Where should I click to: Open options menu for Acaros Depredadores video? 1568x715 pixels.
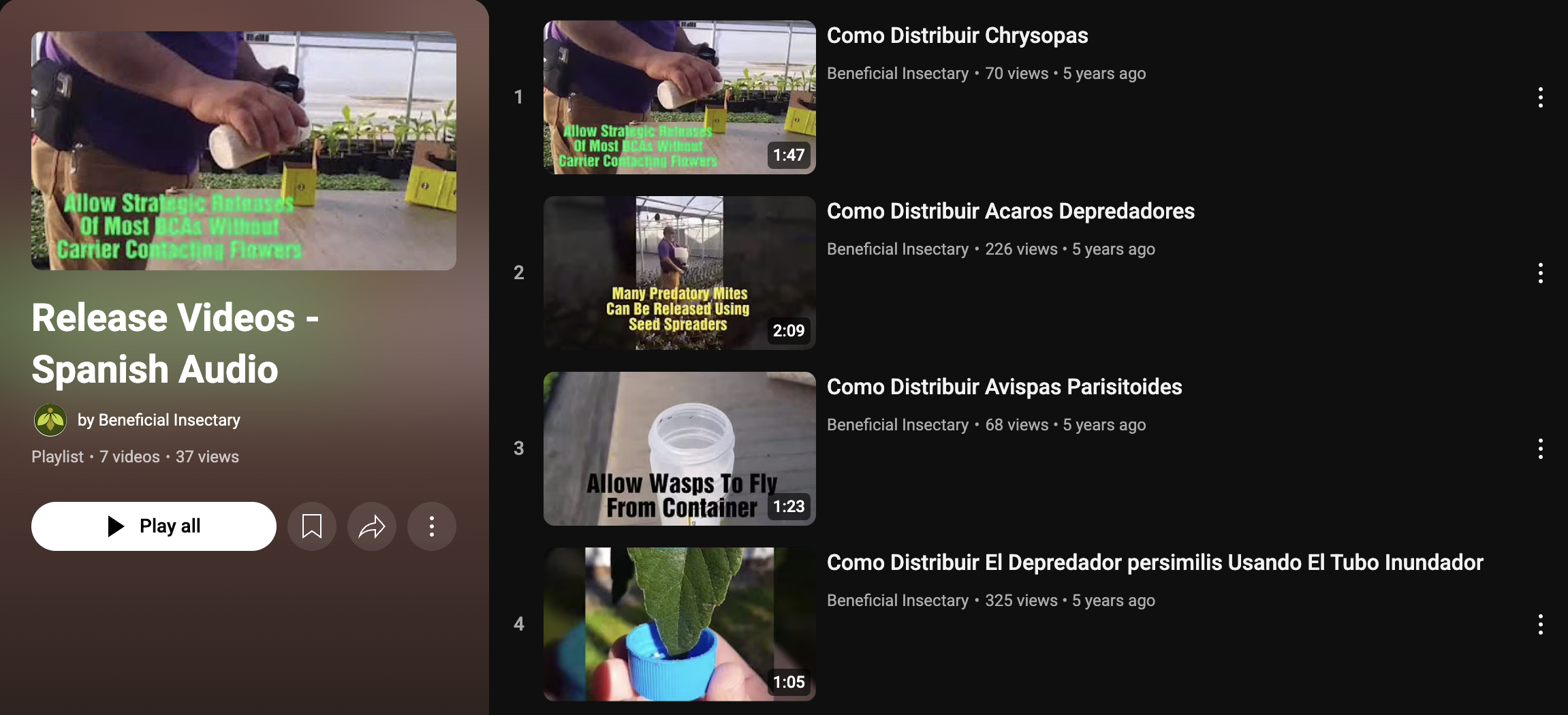pyautogui.click(x=1540, y=273)
